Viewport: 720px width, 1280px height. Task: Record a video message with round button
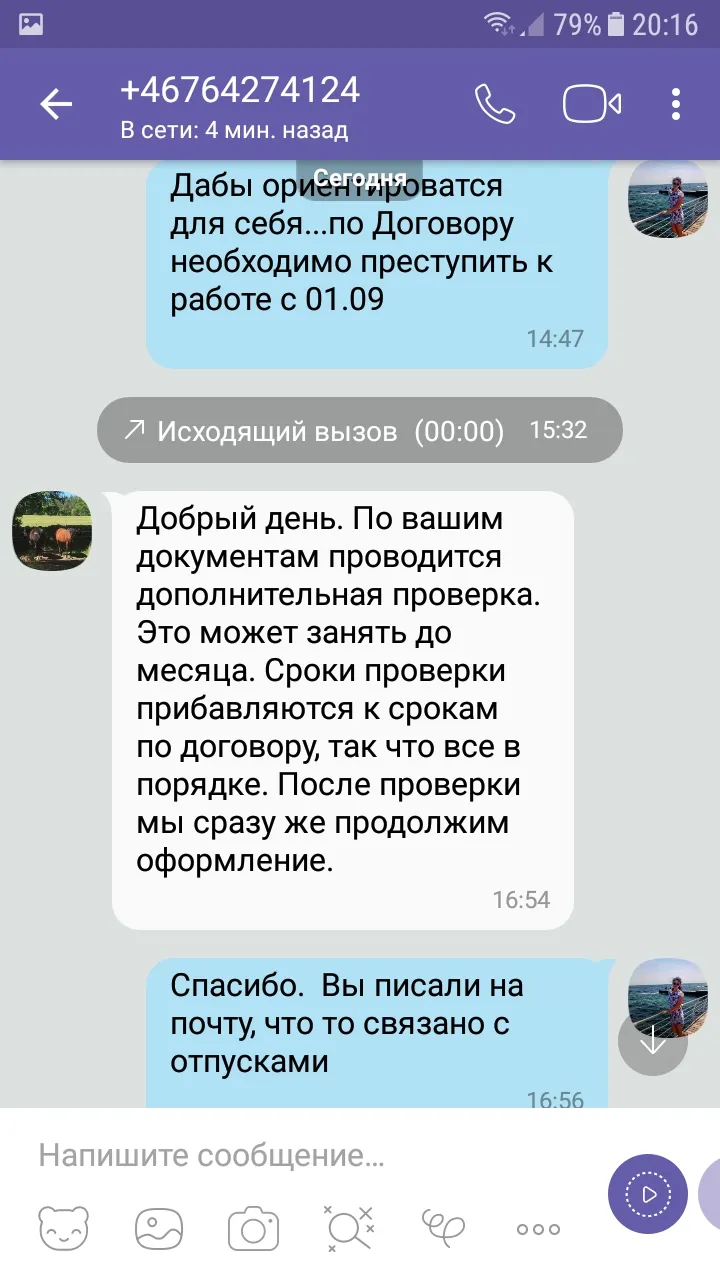[x=648, y=1194]
